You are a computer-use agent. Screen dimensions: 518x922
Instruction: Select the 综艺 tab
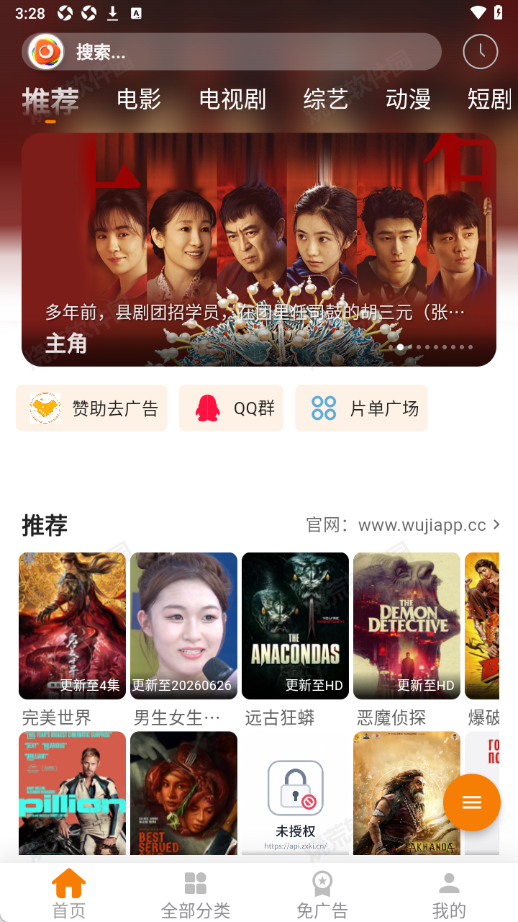pyautogui.click(x=326, y=99)
